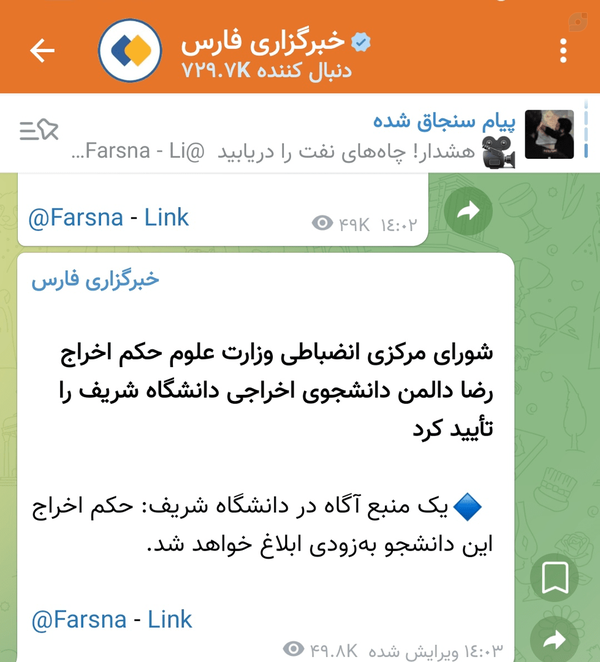Forward the message about رضا دالمن
The image size is (600, 662).
(554, 640)
